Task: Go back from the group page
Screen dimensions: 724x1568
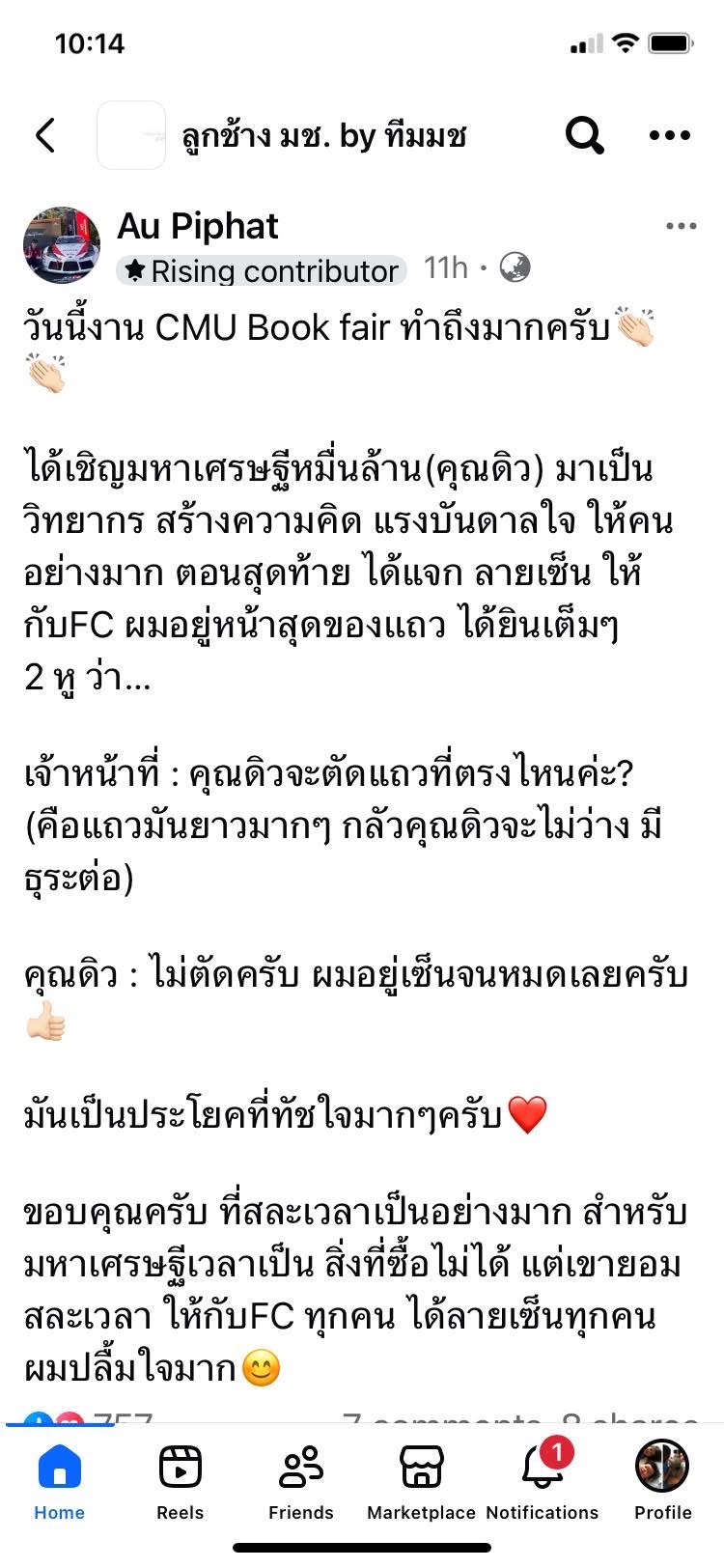Action: 45,135
